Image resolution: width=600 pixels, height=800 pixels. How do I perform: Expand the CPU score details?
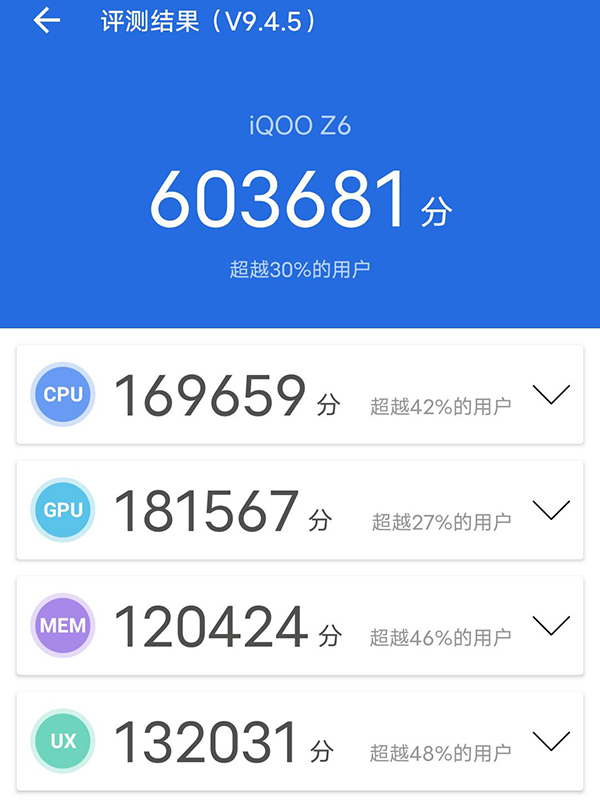click(551, 394)
